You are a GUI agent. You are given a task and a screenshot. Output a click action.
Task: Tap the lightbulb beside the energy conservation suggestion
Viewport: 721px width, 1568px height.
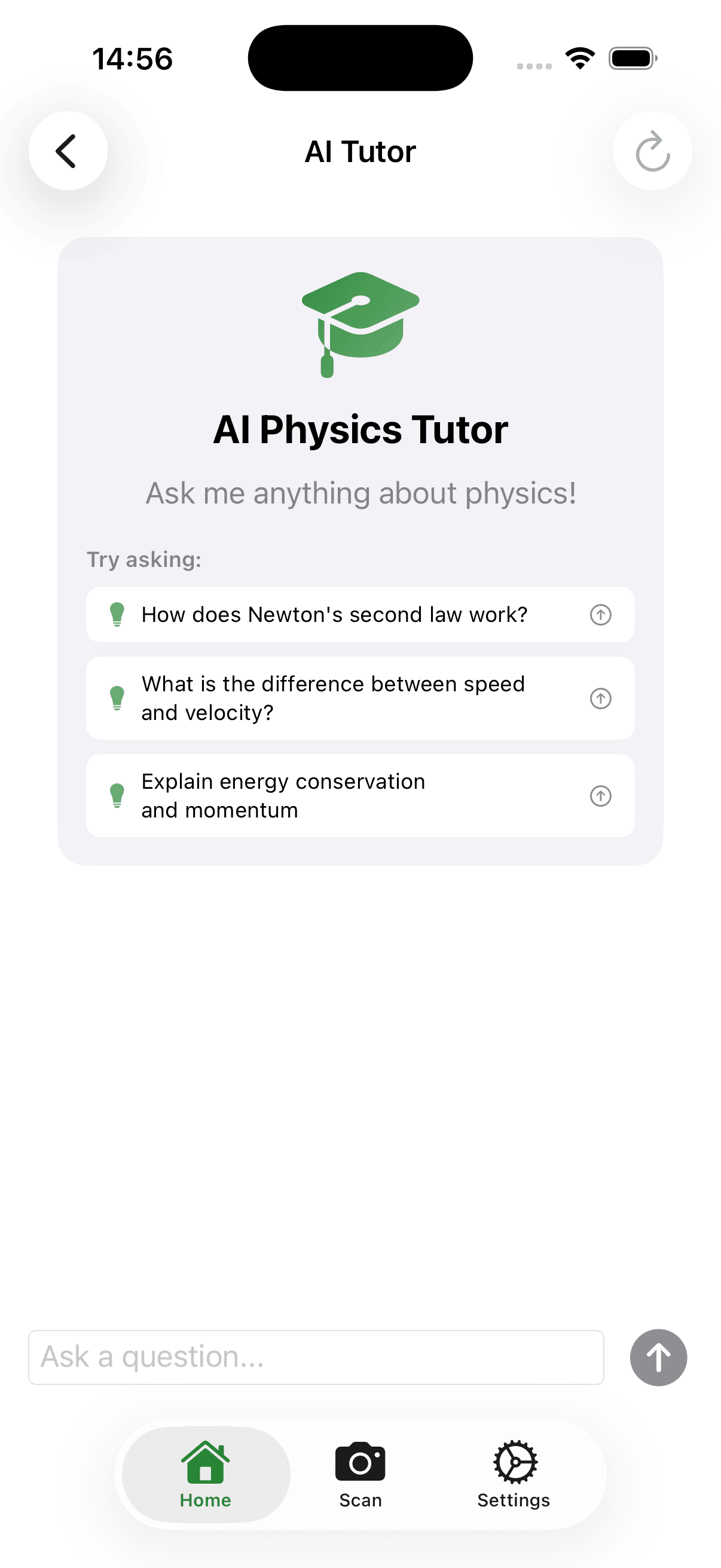[118, 795]
